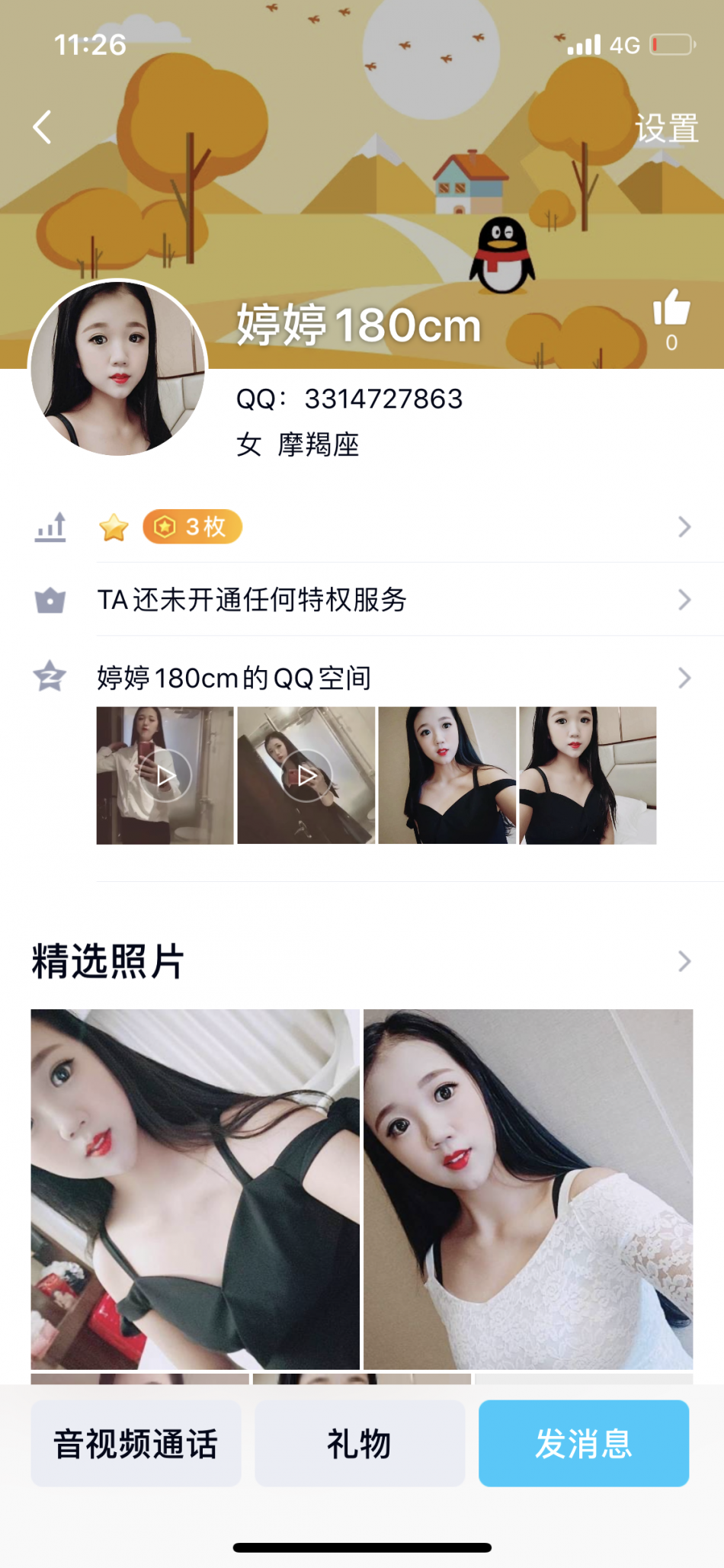The image size is (724, 1568).
Task: Go back using the top-left arrow
Action: (x=43, y=127)
